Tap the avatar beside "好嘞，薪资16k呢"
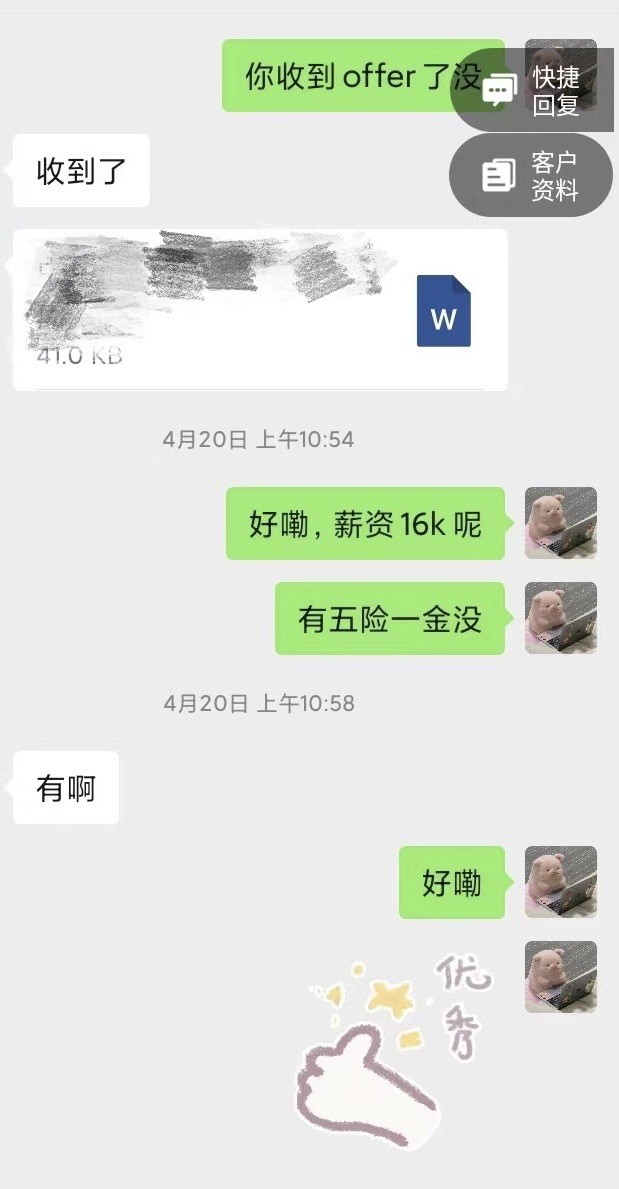This screenshot has width=619, height=1189. click(x=561, y=523)
